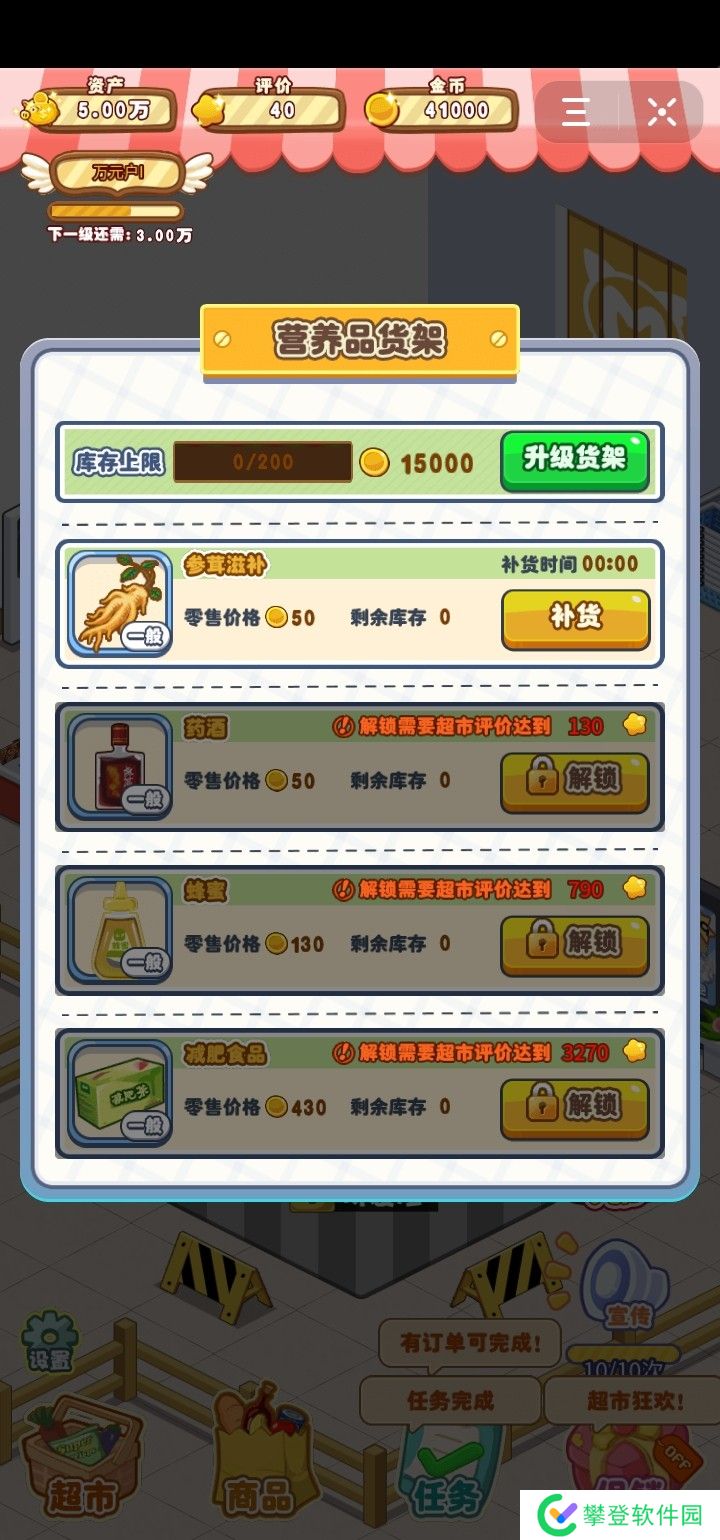Image resolution: width=720 pixels, height=1540 pixels.
Task: Open the mini-program menu icon
Action: coord(576,112)
